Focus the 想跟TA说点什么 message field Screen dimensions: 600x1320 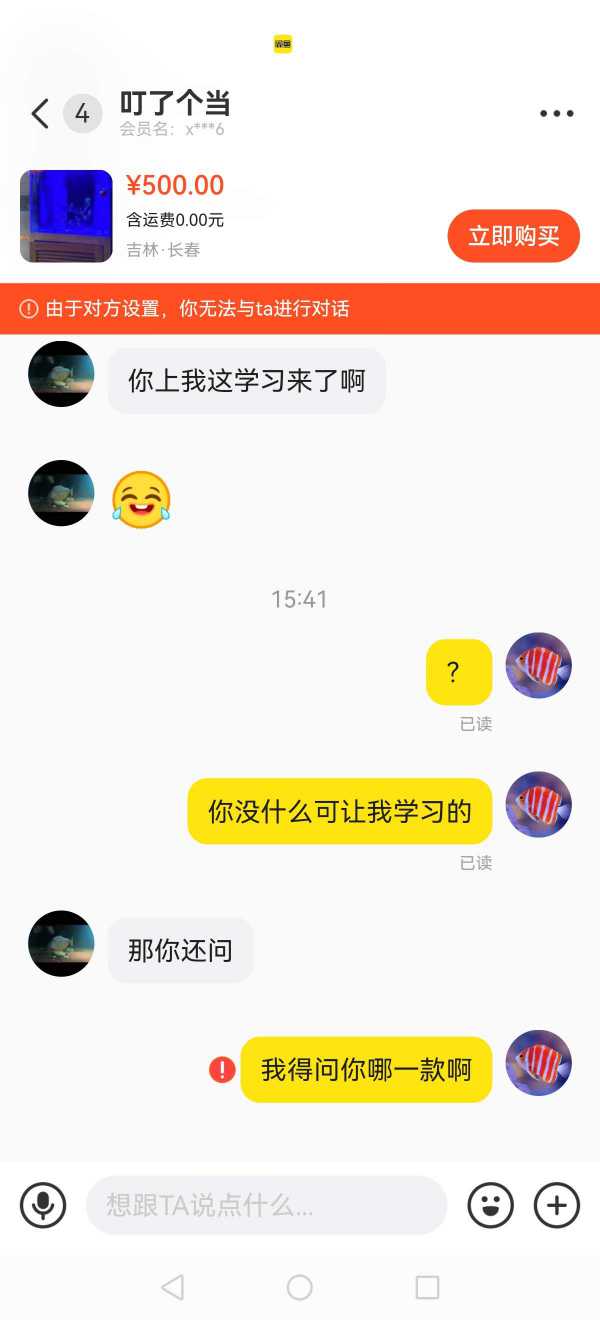point(266,1205)
